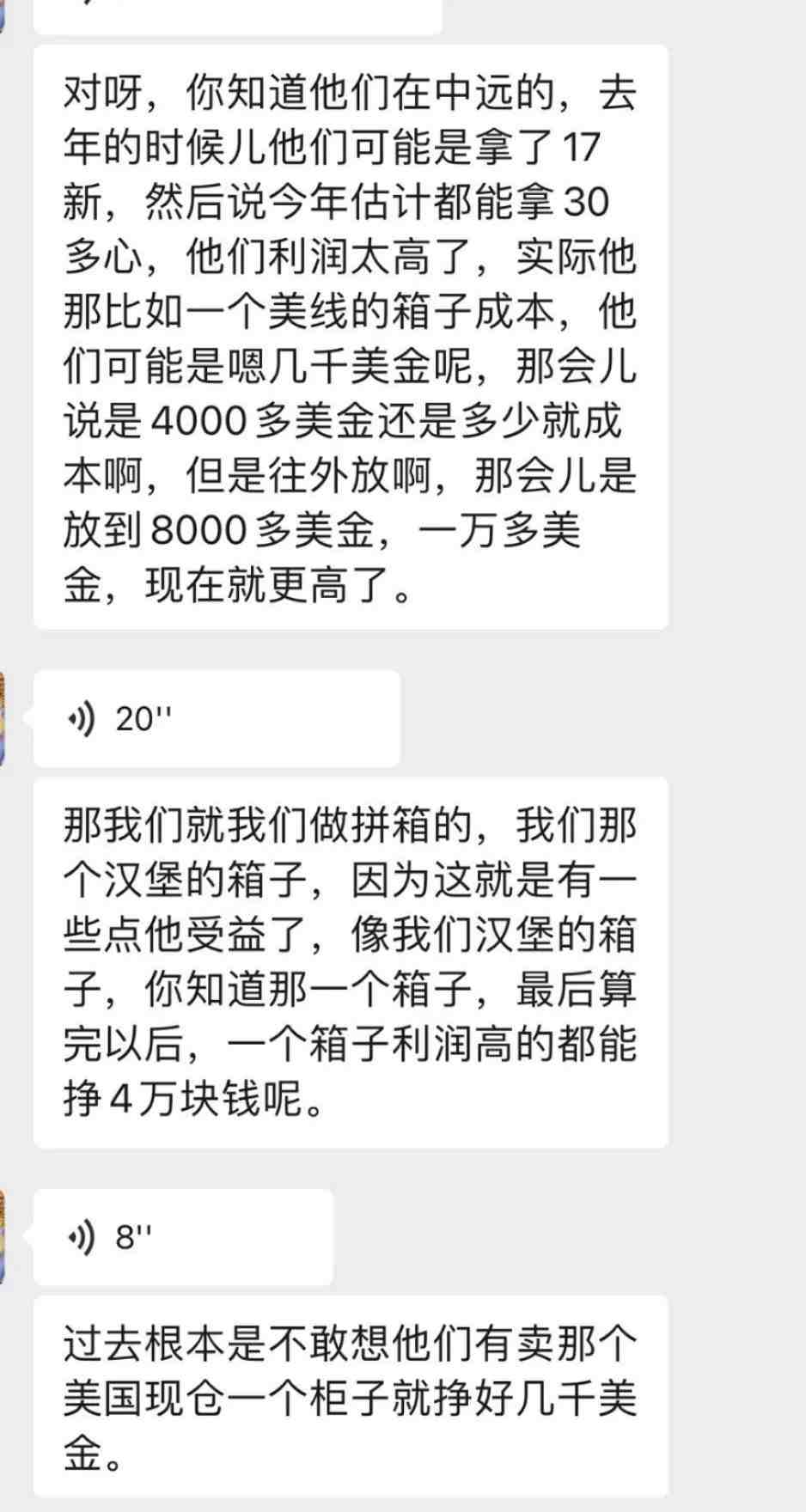Play the 8-second voice message
806x1512 pixels.
[182, 1237]
